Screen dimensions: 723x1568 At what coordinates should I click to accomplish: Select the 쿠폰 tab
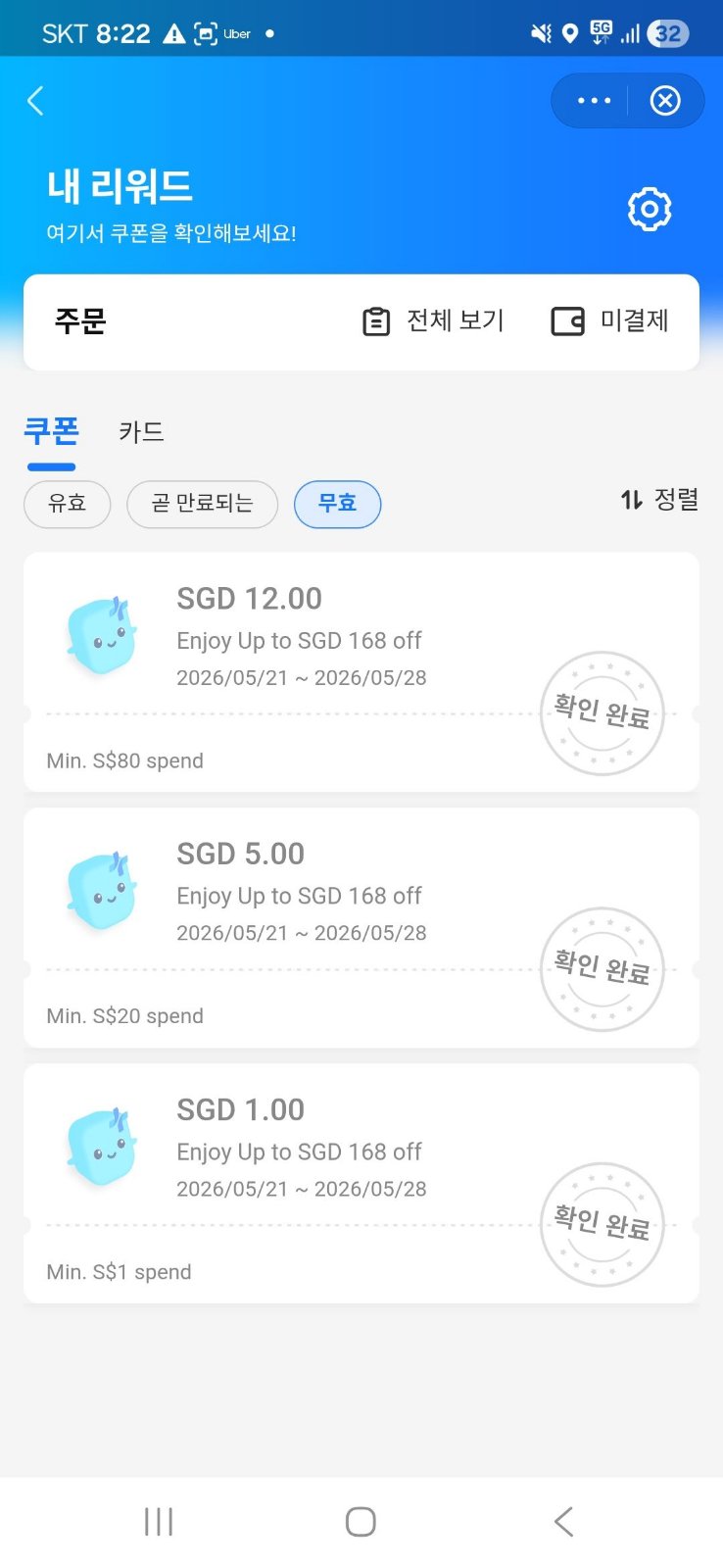point(51,431)
